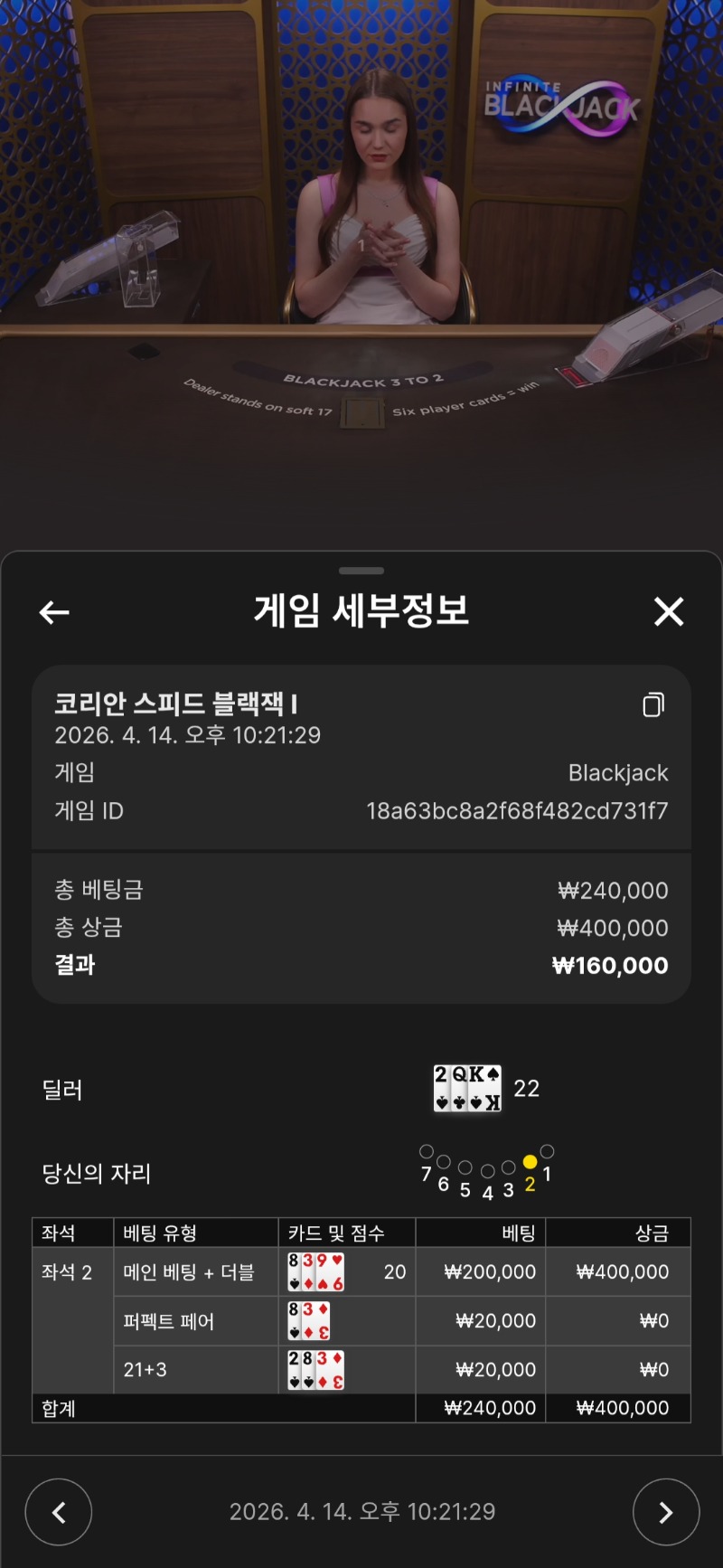The image size is (723, 1568).
Task: Go back from game details panel
Action: tap(54, 612)
